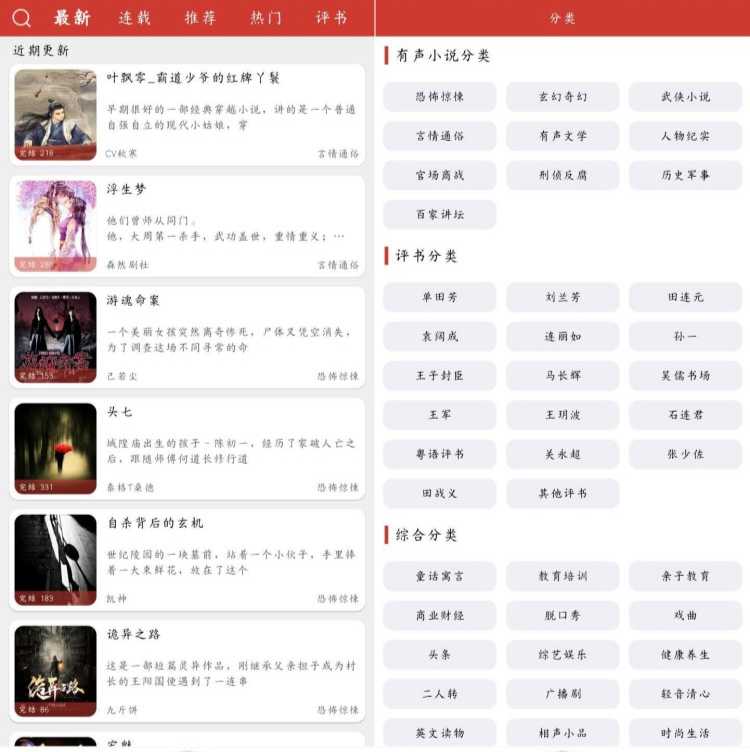Browse the 刑侦反腐 category
The height and width of the screenshot is (752, 750).
click(563, 175)
